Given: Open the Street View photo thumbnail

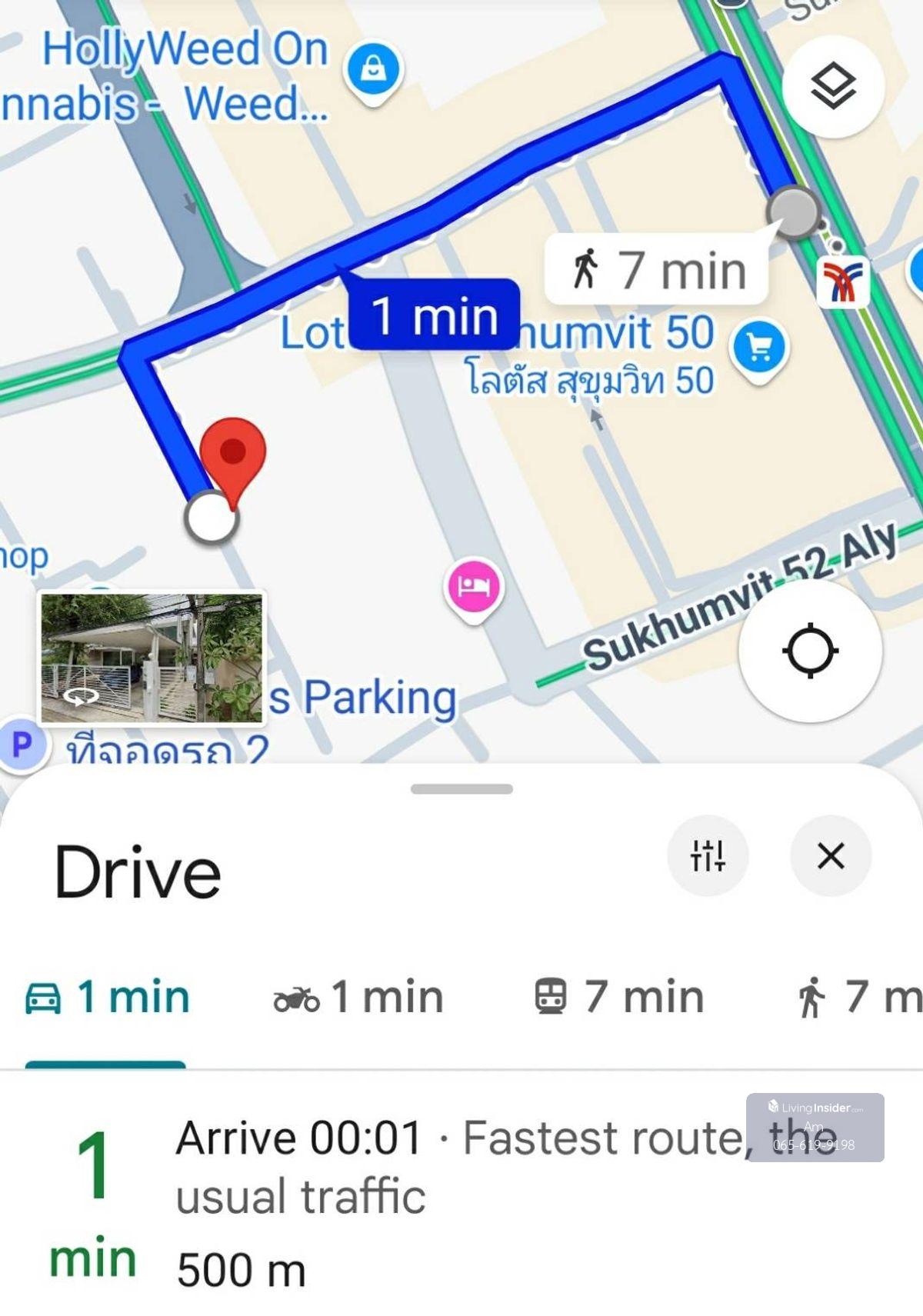Looking at the screenshot, I should tap(152, 658).
